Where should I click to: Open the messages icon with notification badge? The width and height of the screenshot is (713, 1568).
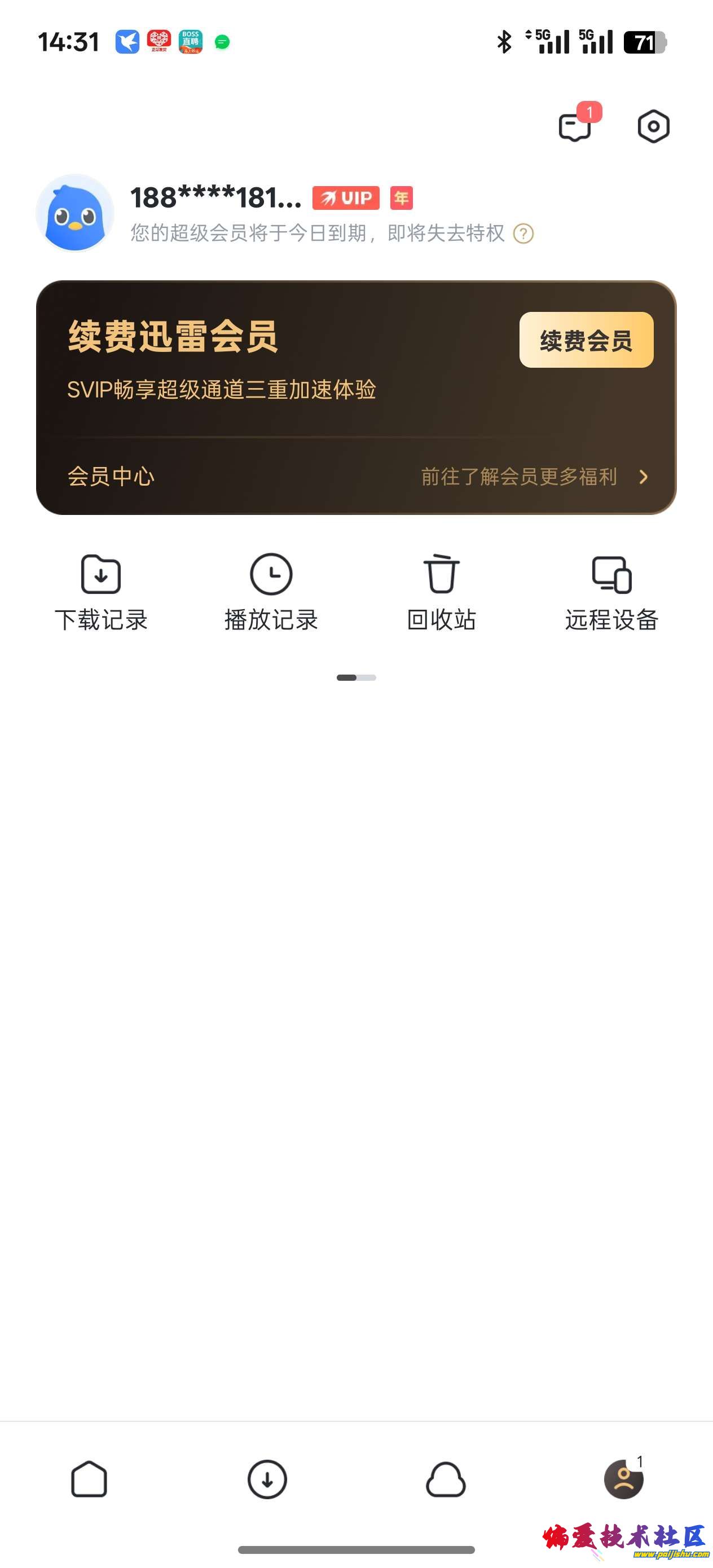[576, 125]
